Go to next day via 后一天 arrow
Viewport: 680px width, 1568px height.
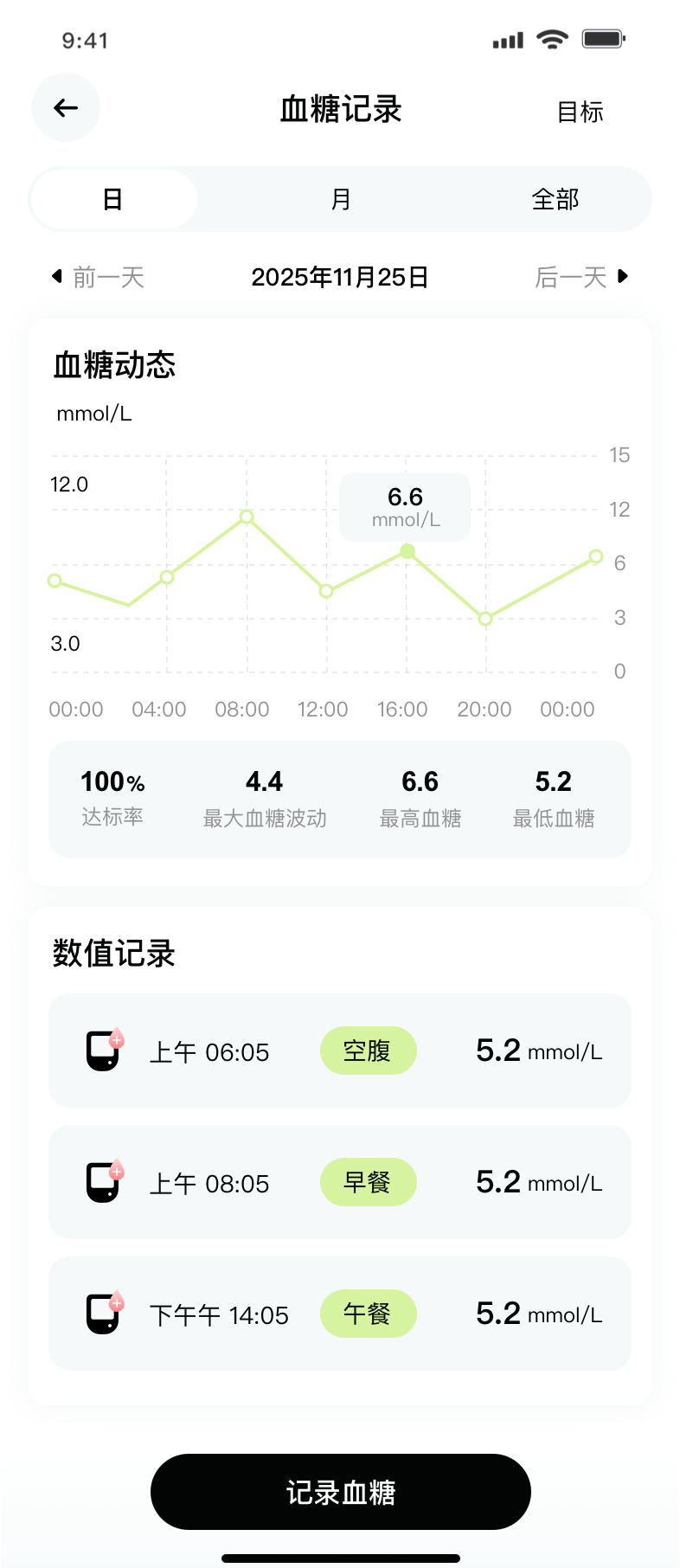pos(582,277)
